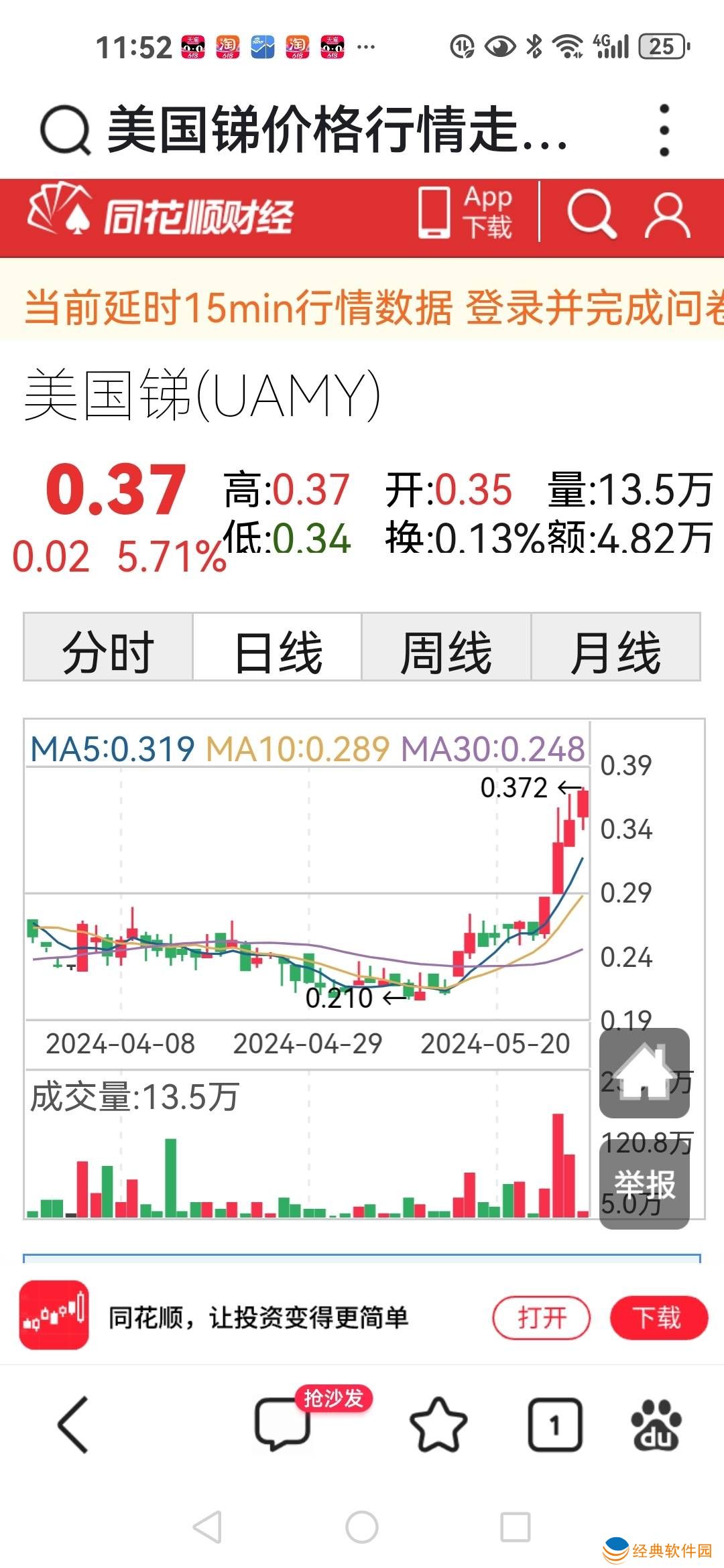This screenshot has height=1568, width=724.
Task: Open the 当前延时15min行情数据 login banner
Action: click(x=362, y=307)
